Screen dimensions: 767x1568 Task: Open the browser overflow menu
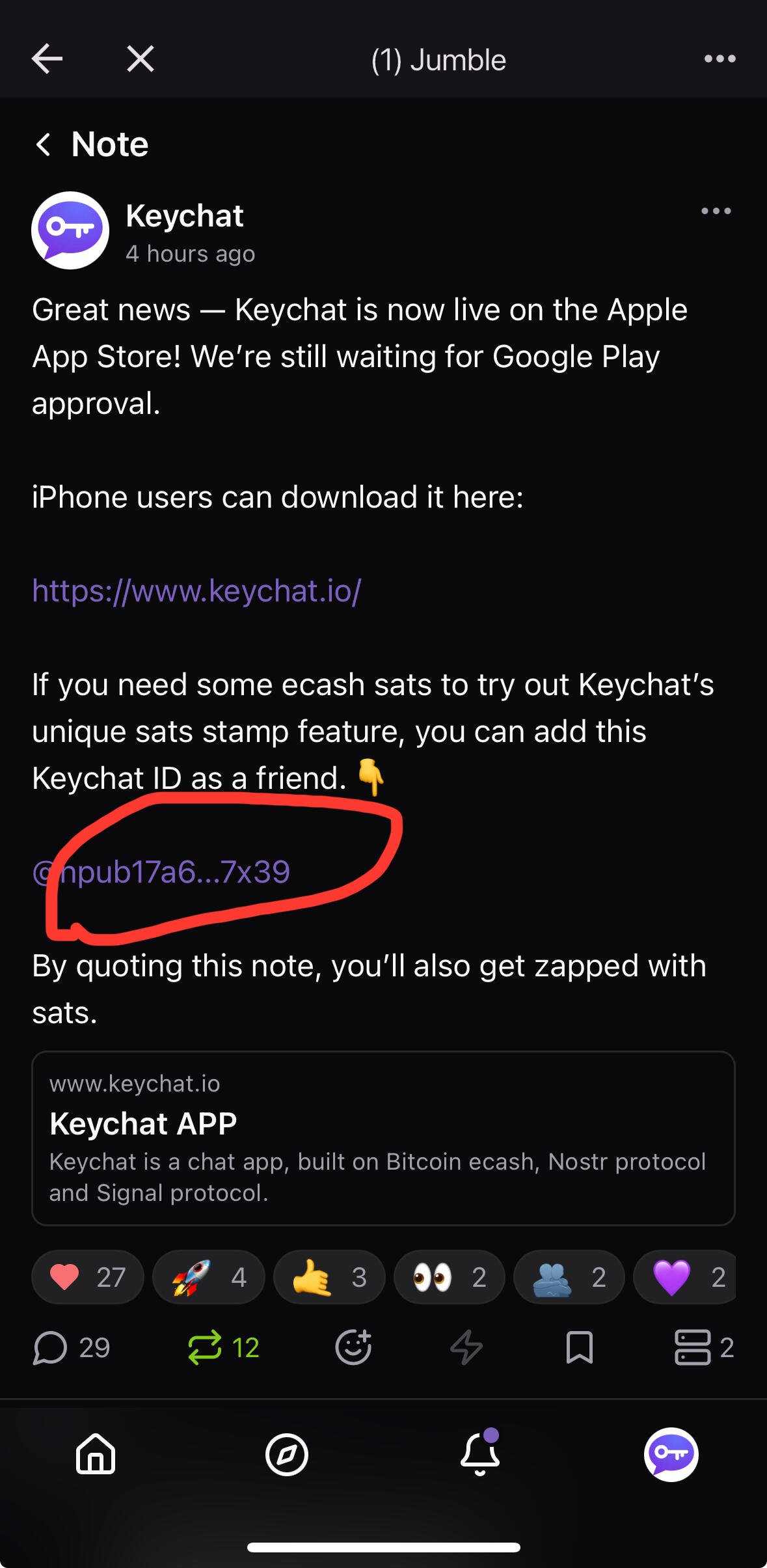pos(720,59)
